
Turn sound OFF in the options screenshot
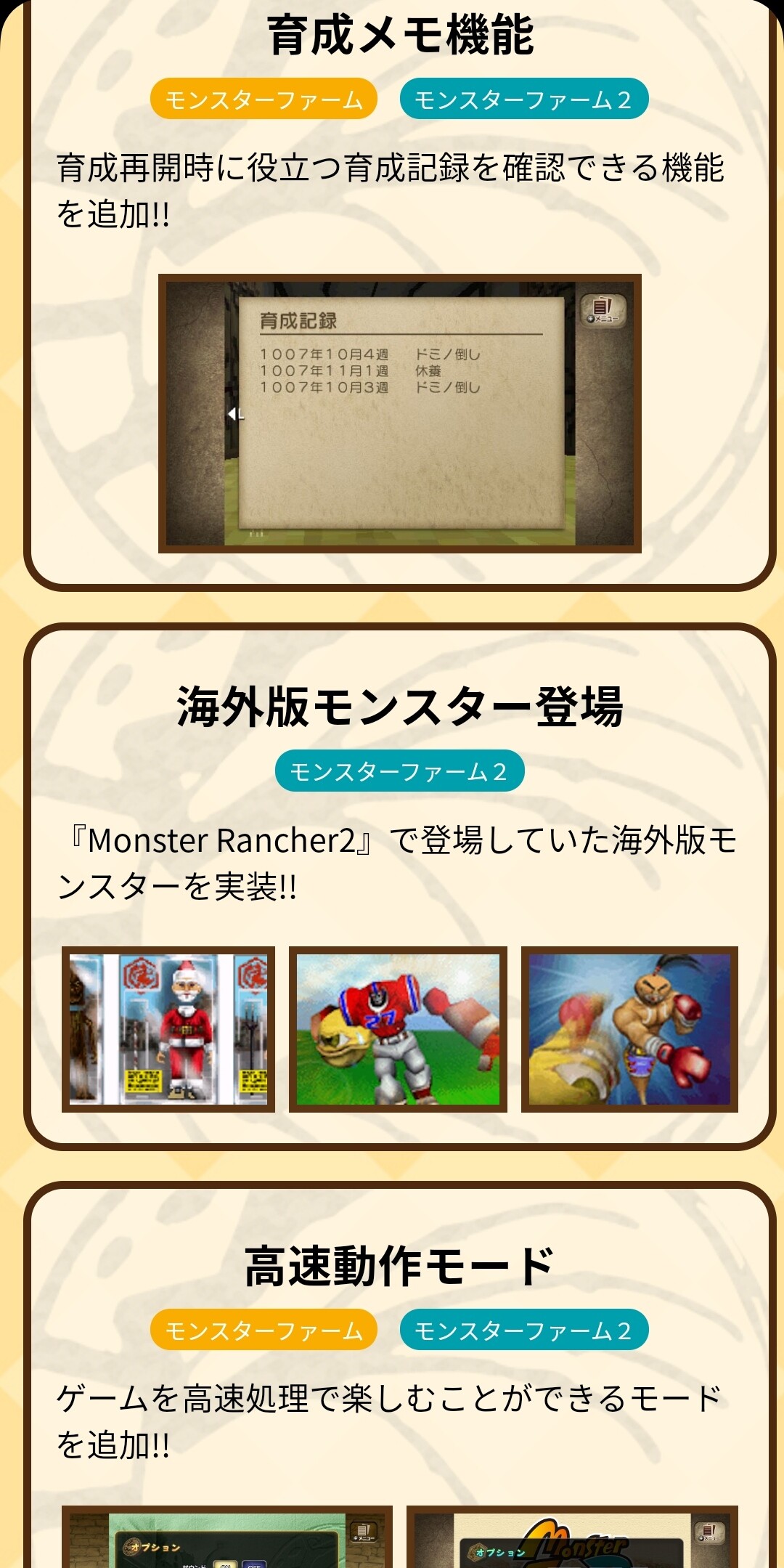254,1566
